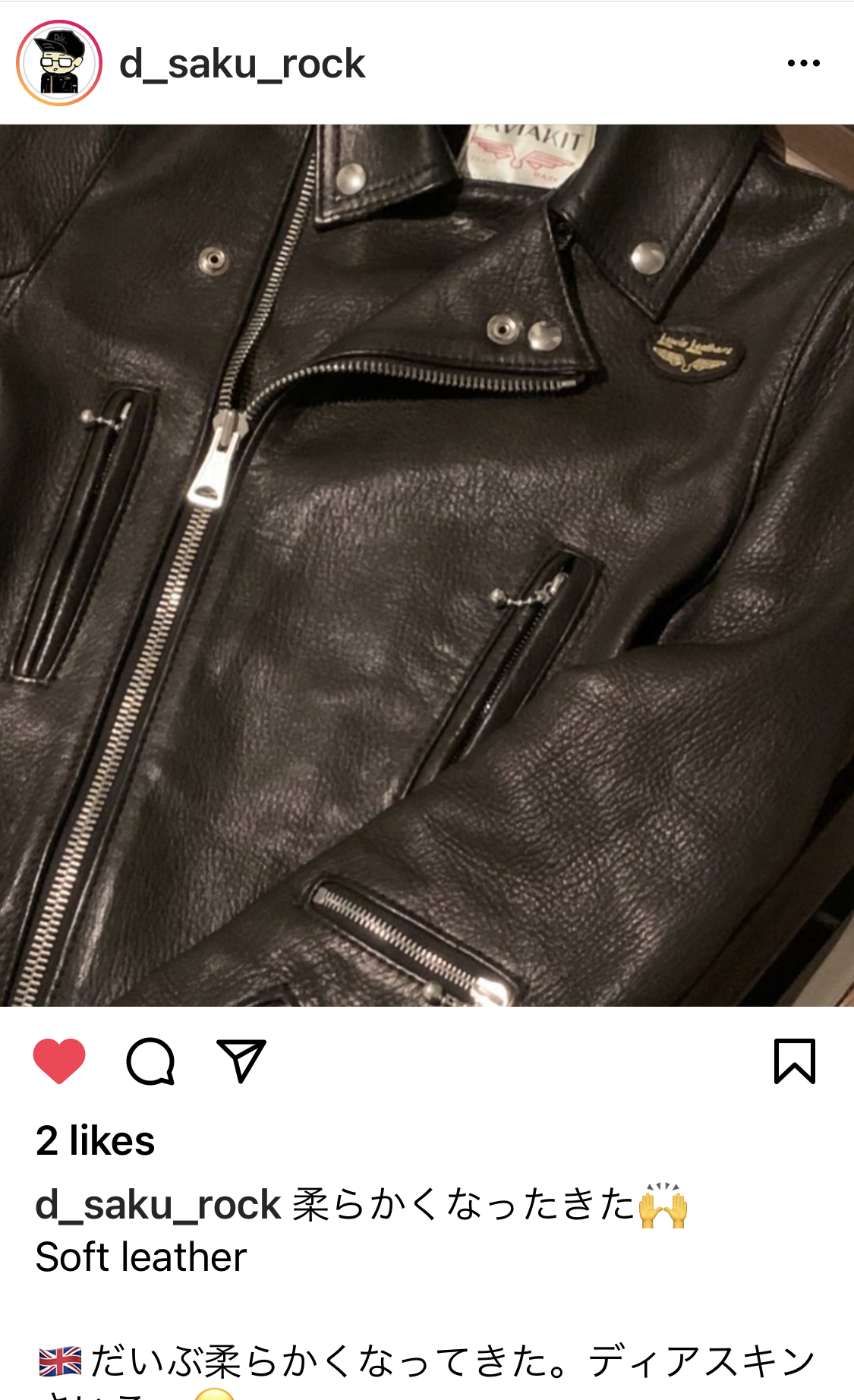
Task: Save the post with bookmark icon
Action: (x=794, y=1061)
